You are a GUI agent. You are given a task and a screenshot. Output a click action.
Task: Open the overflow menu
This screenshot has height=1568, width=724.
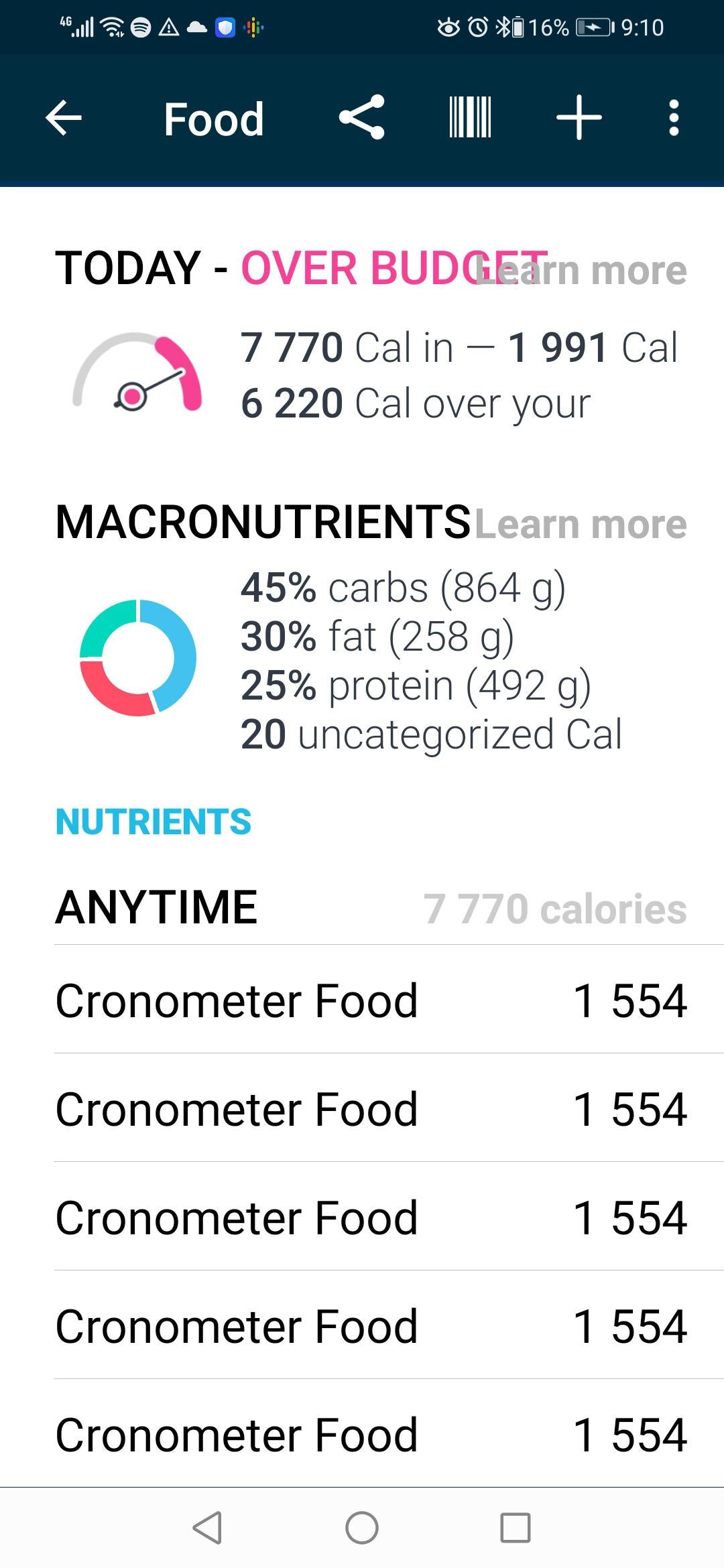point(674,118)
